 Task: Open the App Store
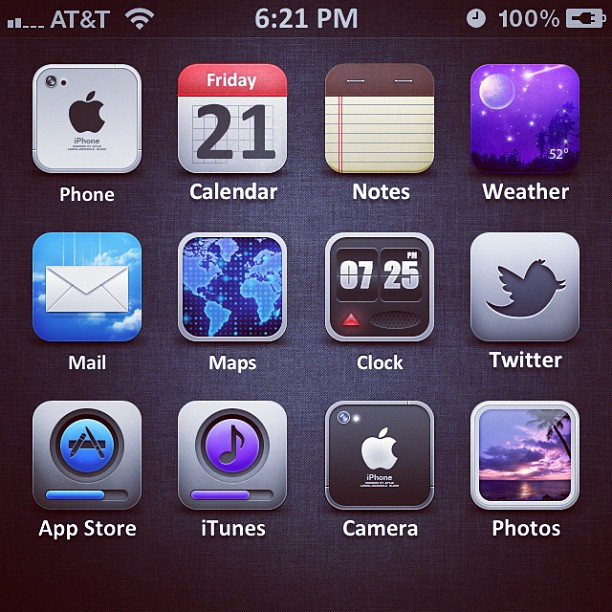(87, 455)
